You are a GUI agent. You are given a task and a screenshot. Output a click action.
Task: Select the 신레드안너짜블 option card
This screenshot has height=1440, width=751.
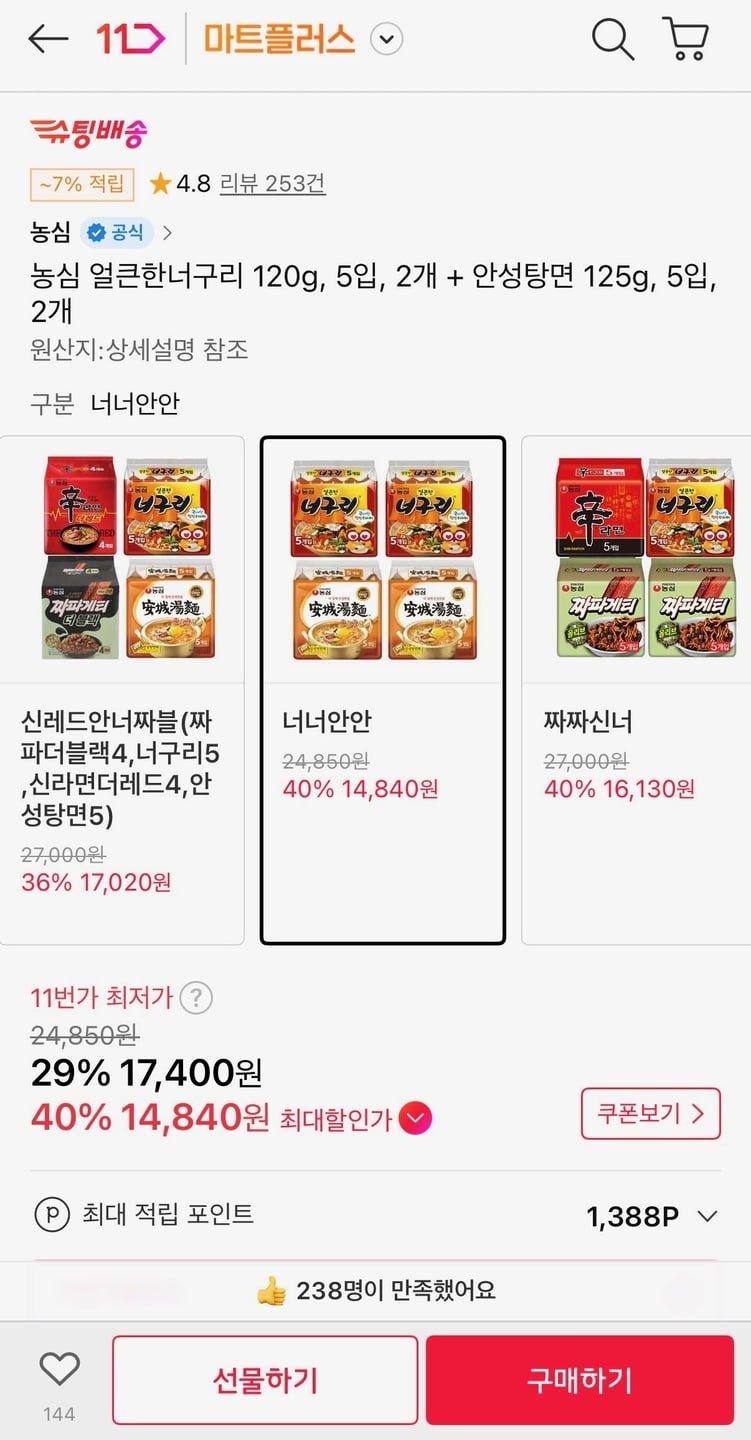pyautogui.click(x=122, y=690)
